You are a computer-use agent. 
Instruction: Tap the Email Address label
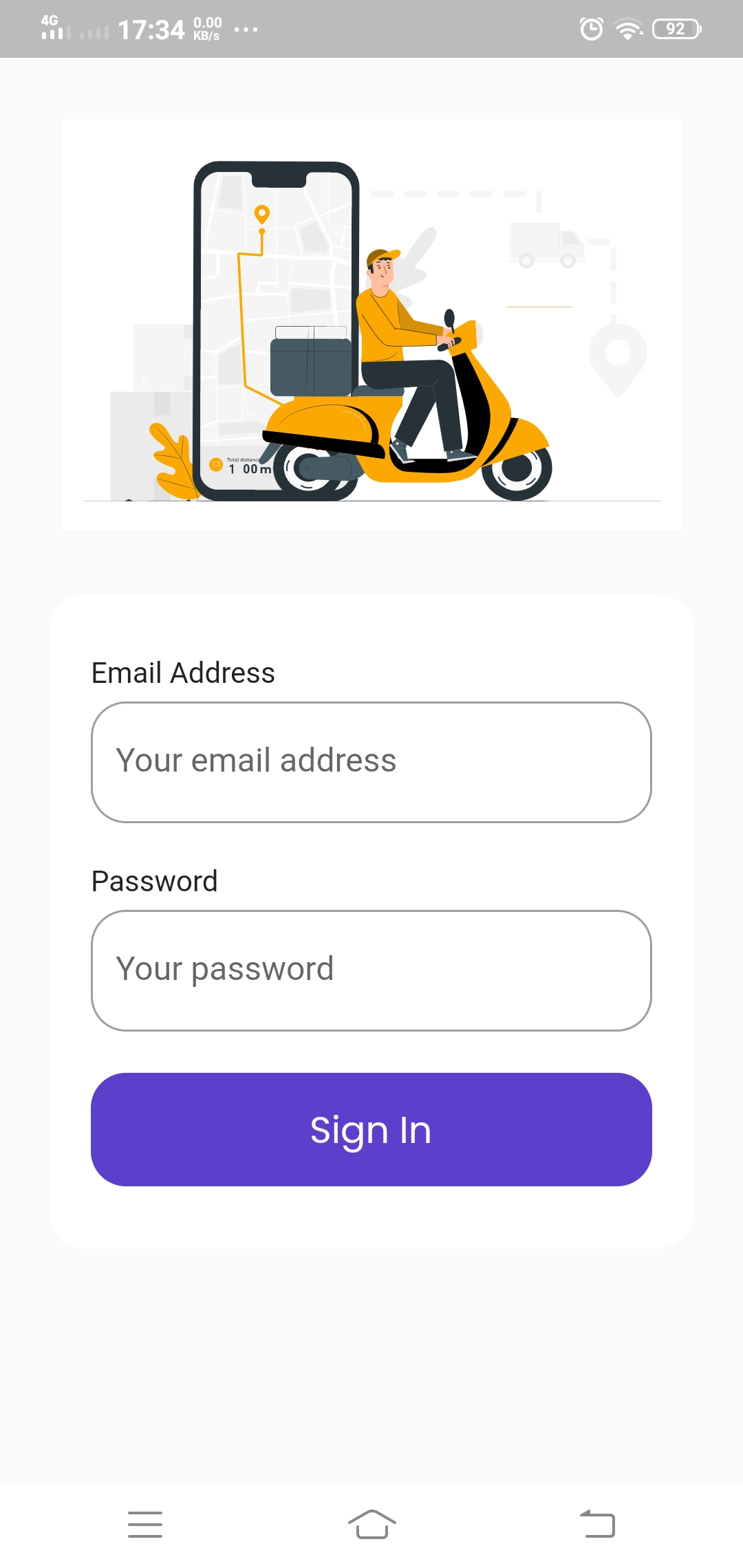tap(183, 673)
